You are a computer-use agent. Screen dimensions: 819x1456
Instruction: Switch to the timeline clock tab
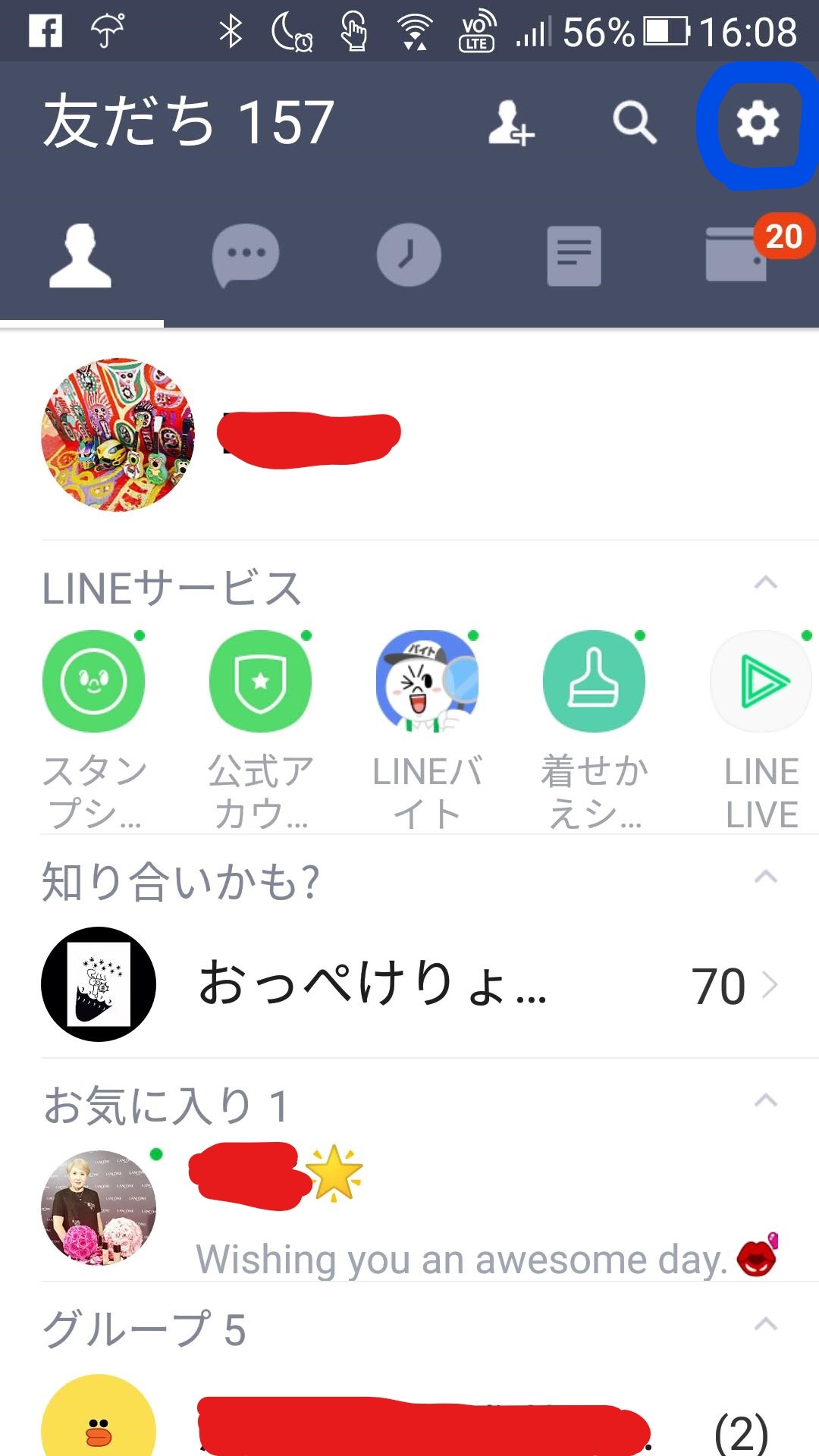pos(409,255)
